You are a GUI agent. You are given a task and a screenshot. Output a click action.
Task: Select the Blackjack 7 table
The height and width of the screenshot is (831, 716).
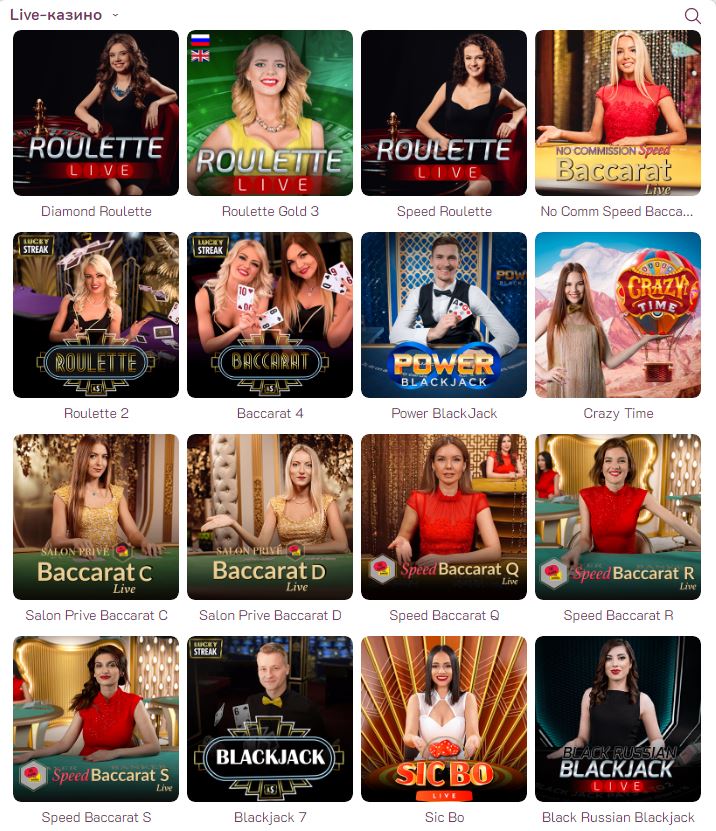pyautogui.click(x=270, y=719)
